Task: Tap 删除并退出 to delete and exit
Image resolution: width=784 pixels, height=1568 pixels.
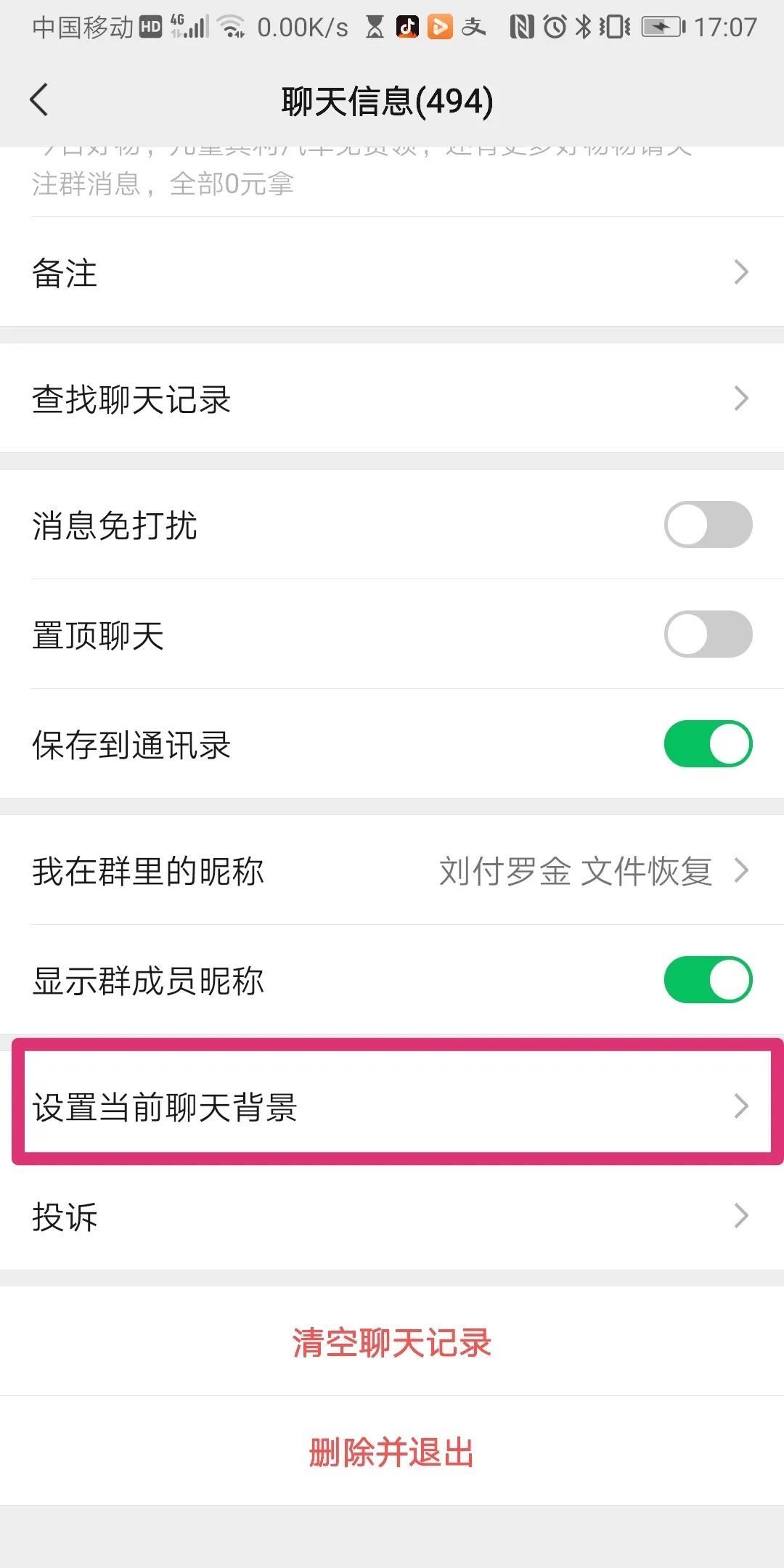Action: click(391, 1452)
